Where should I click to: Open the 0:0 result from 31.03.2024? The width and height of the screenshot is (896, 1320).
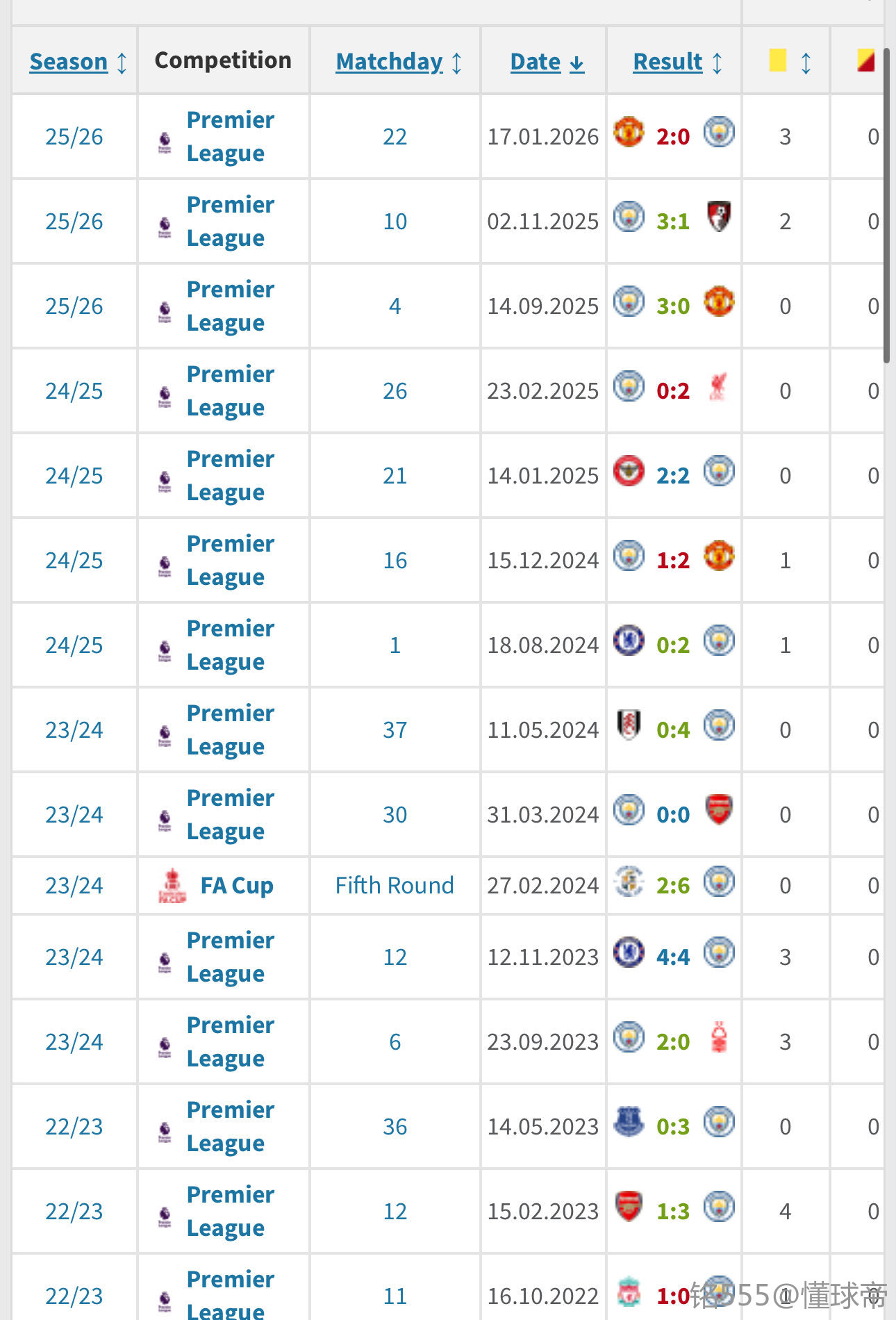click(x=673, y=815)
